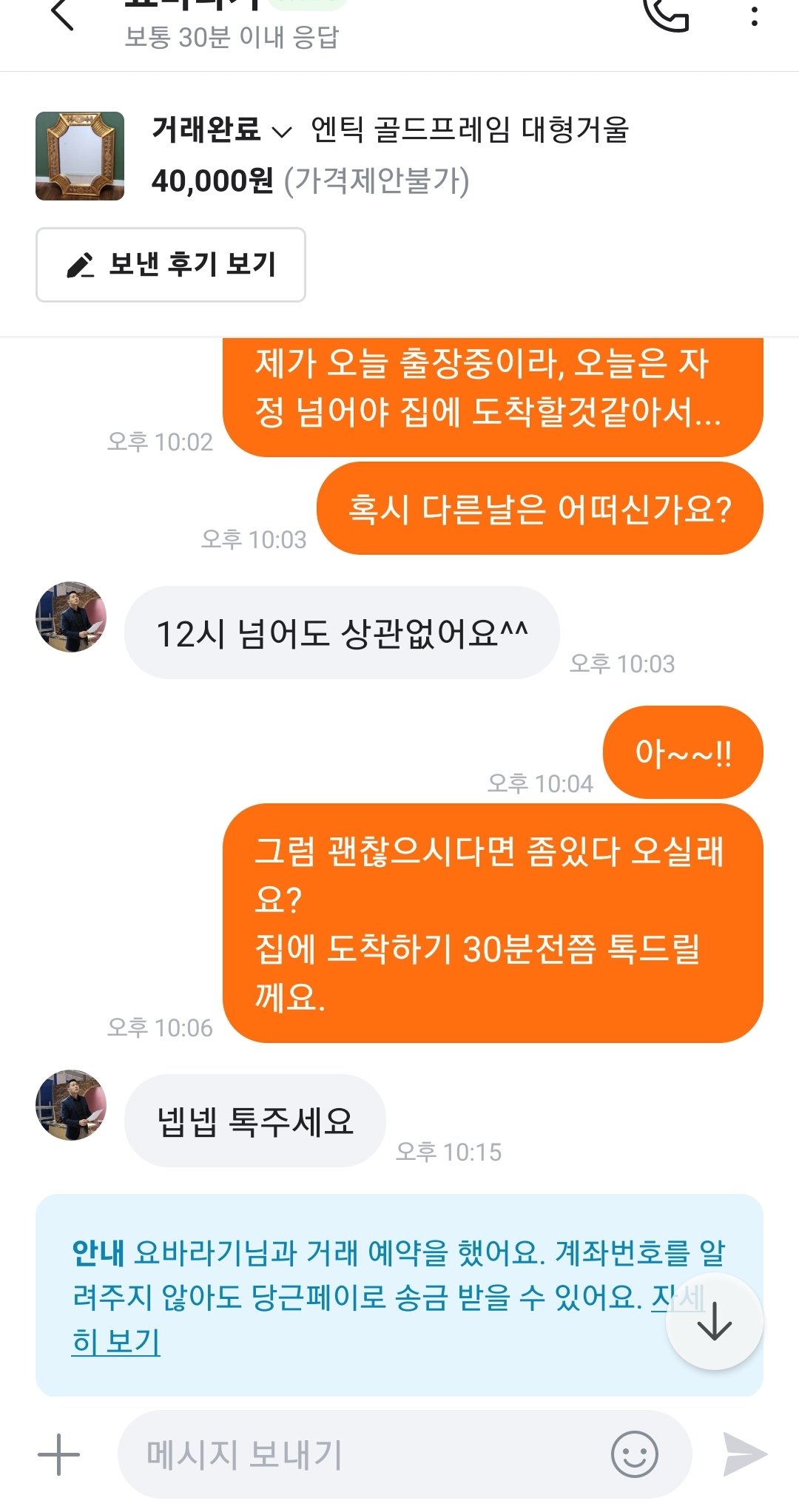
Task: Send the message with paper plane icon
Action: [x=744, y=1454]
